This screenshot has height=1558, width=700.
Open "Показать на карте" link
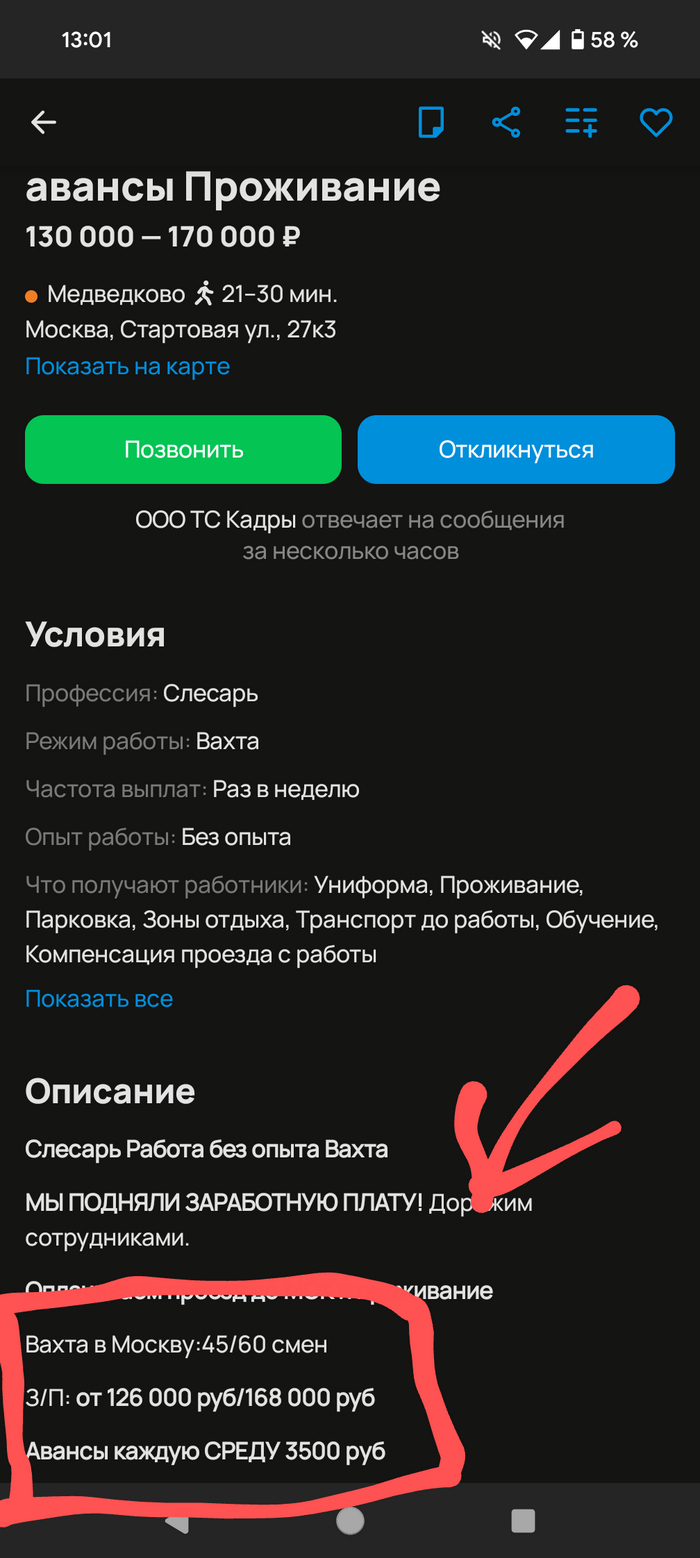pos(127,366)
